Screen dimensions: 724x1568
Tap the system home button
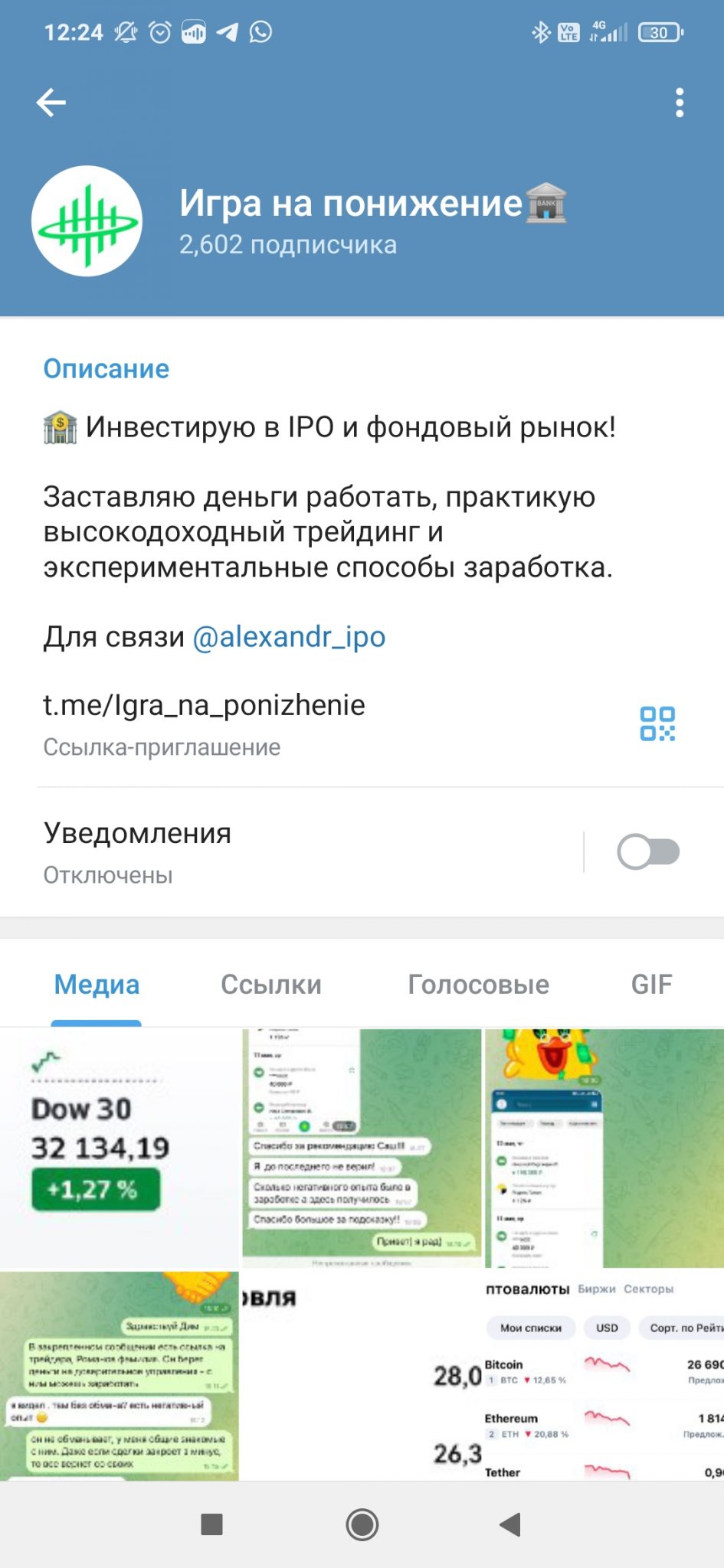coord(362,1524)
